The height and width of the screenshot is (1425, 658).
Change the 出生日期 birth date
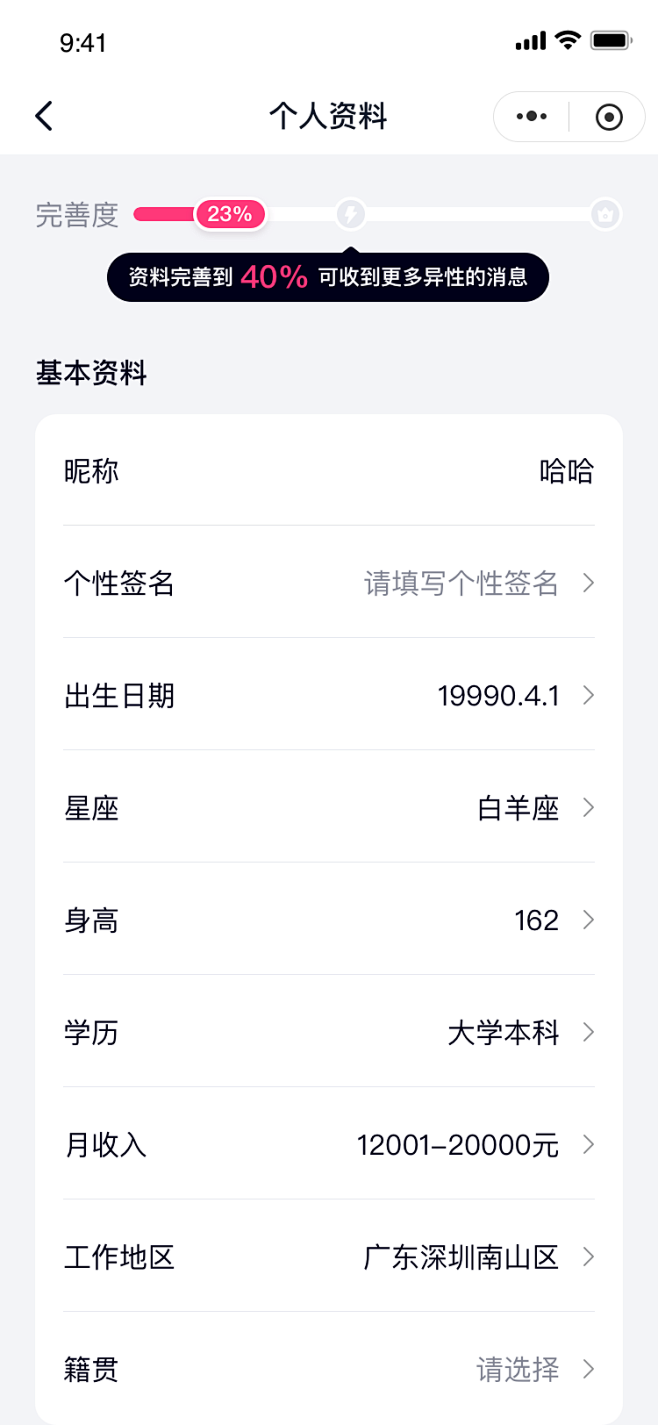(x=329, y=694)
